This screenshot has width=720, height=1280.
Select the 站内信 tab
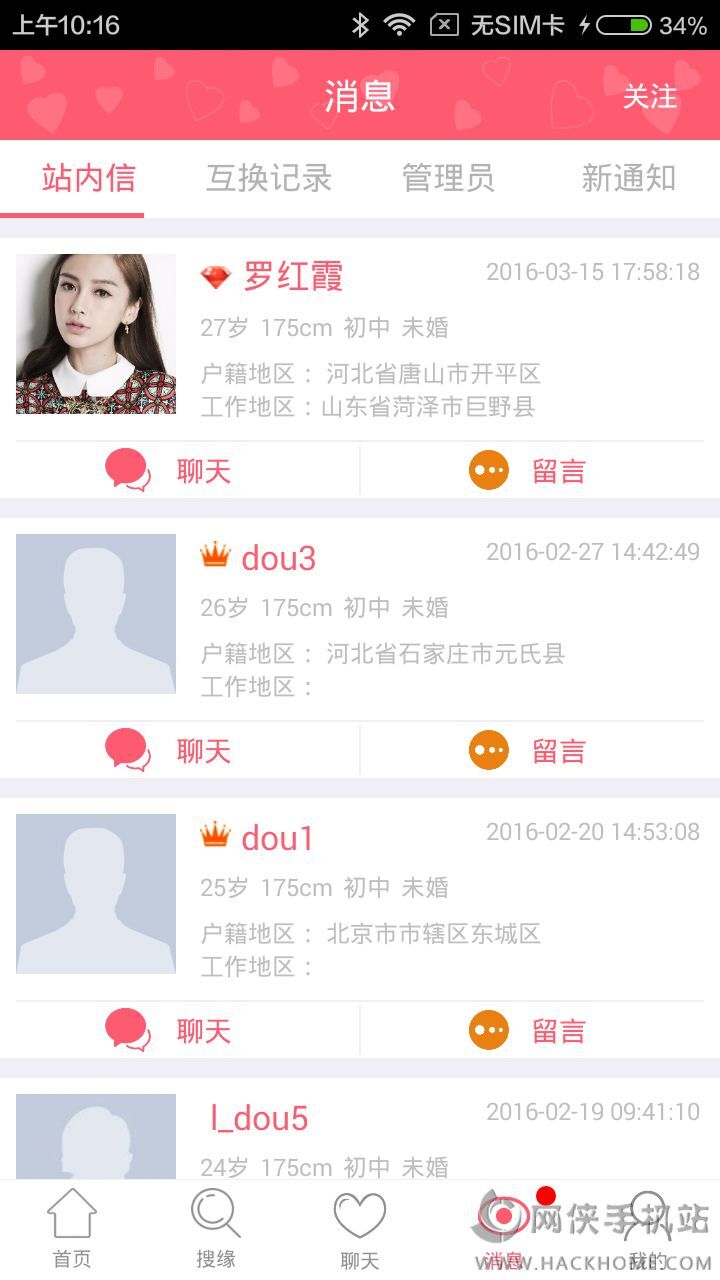click(88, 178)
